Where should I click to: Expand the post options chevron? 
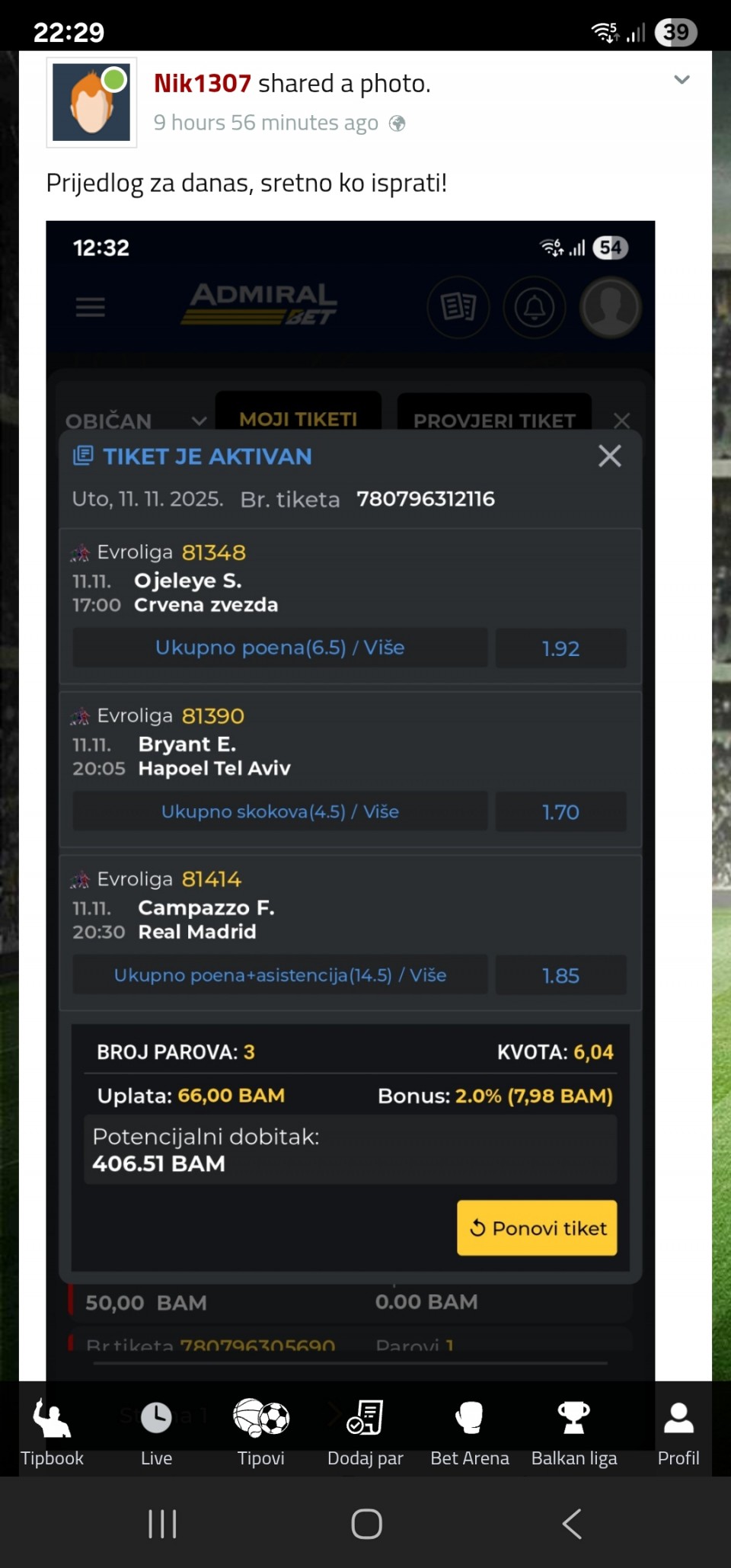coord(682,79)
